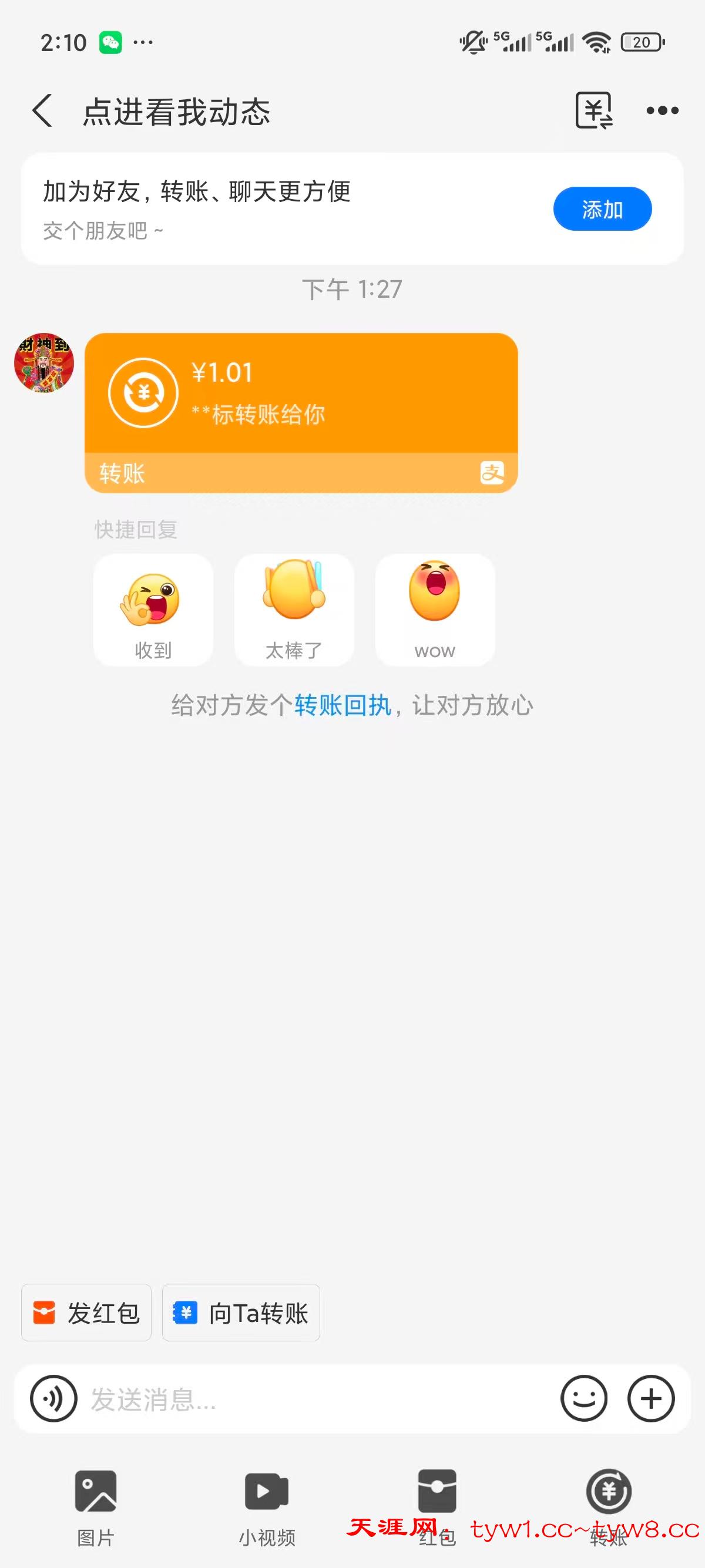
Task: Toggle the plus attachments panel
Action: point(651,1399)
